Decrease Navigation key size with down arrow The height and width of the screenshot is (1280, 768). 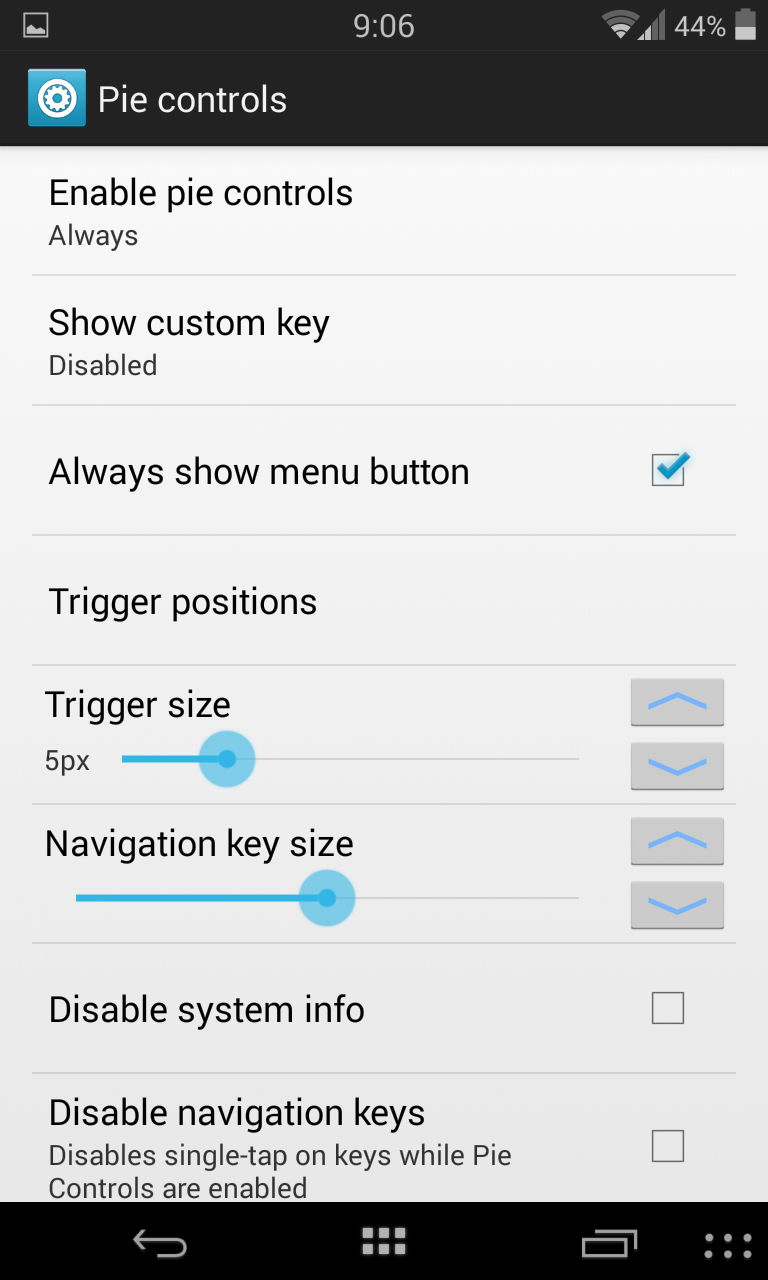pyautogui.click(x=677, y=905)
